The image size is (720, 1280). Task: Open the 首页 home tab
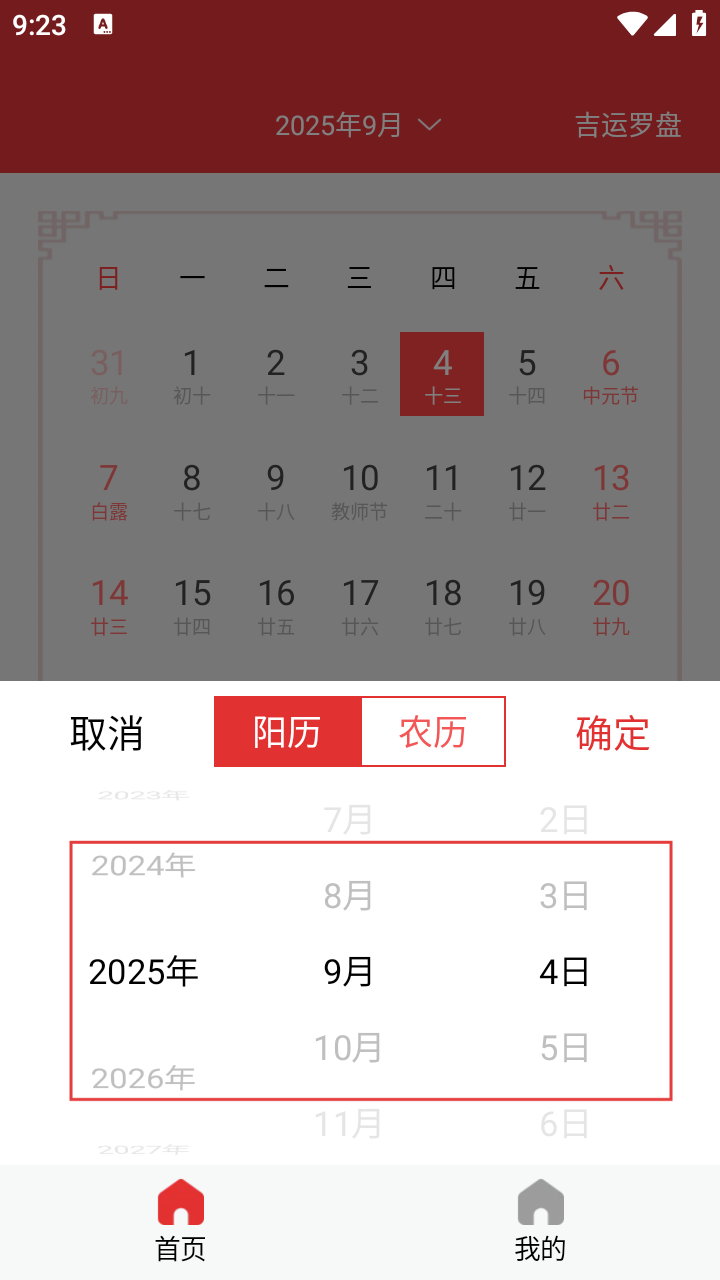[x=180, y=1220]
